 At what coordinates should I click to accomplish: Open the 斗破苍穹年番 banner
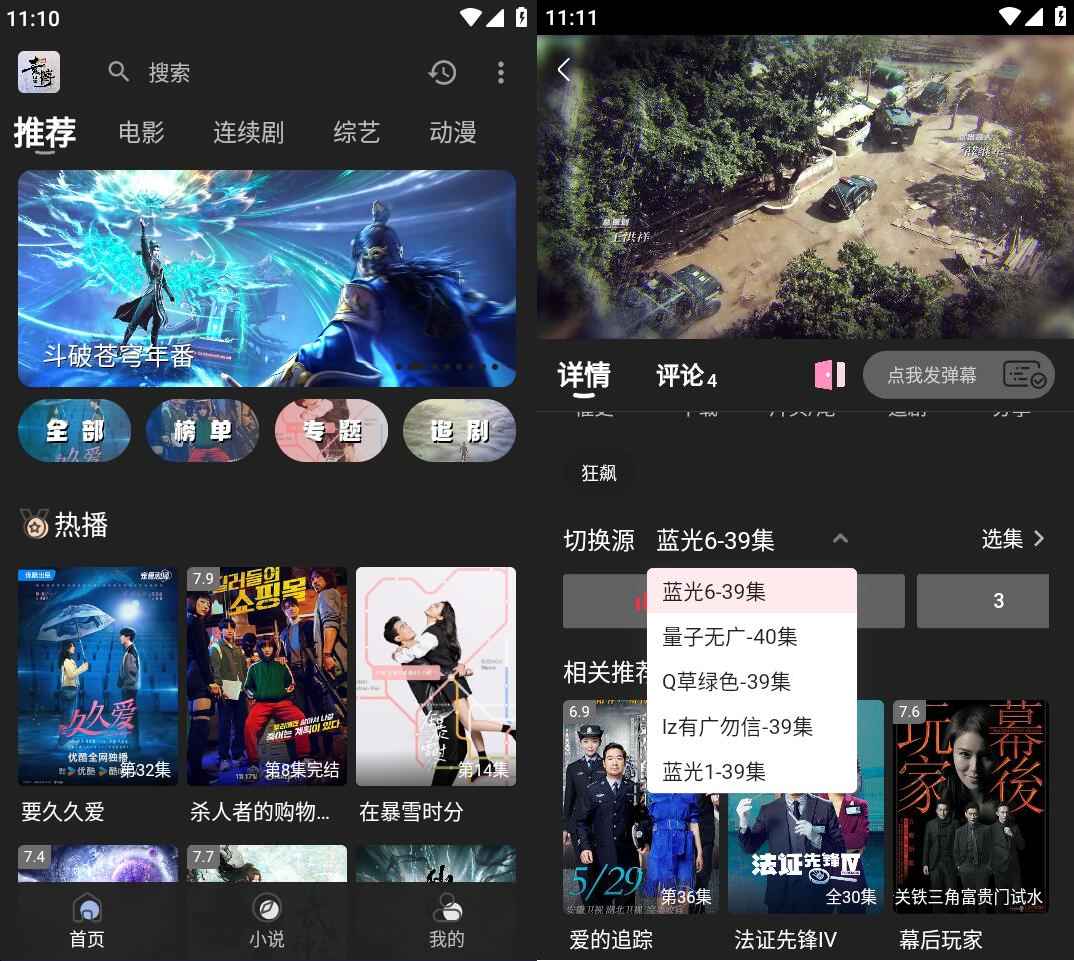pos(267,278)
